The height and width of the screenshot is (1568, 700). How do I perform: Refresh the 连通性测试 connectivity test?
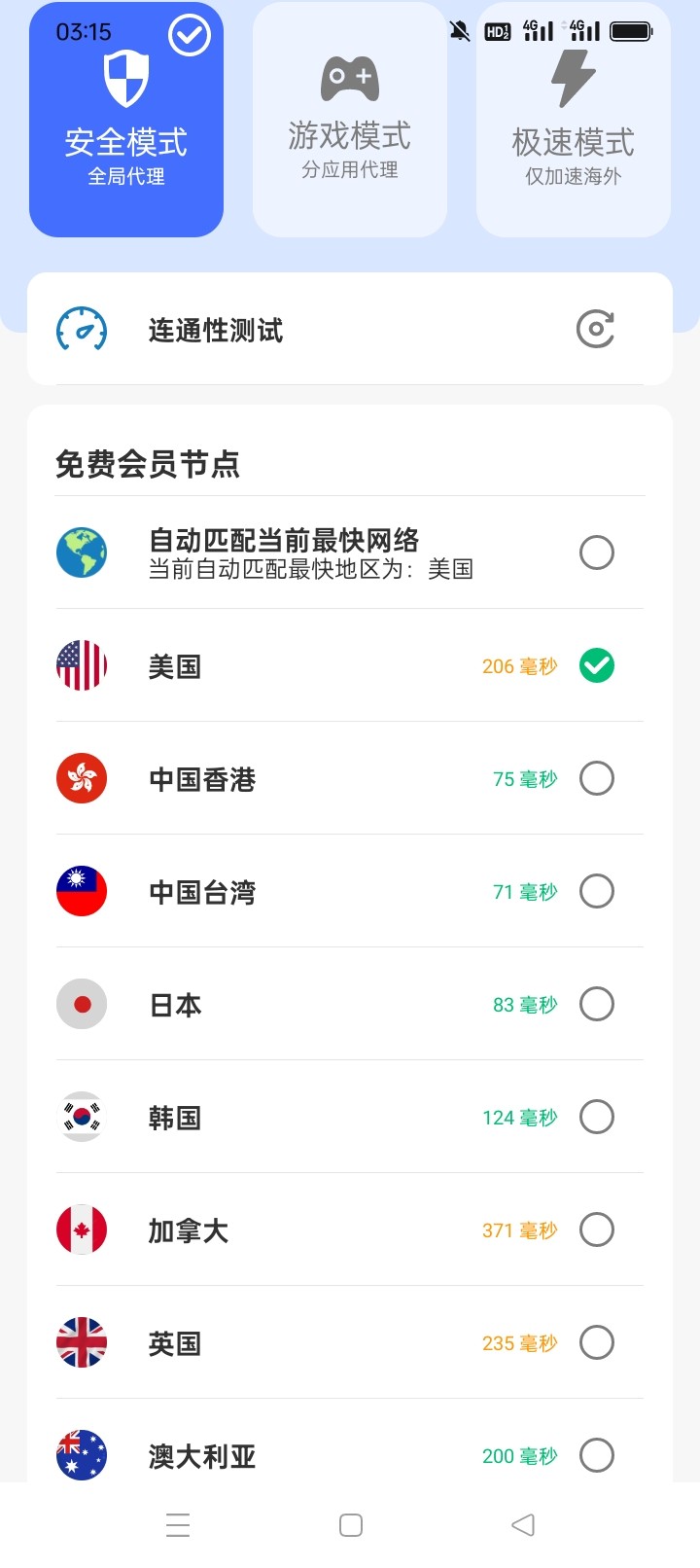(595, 330)
